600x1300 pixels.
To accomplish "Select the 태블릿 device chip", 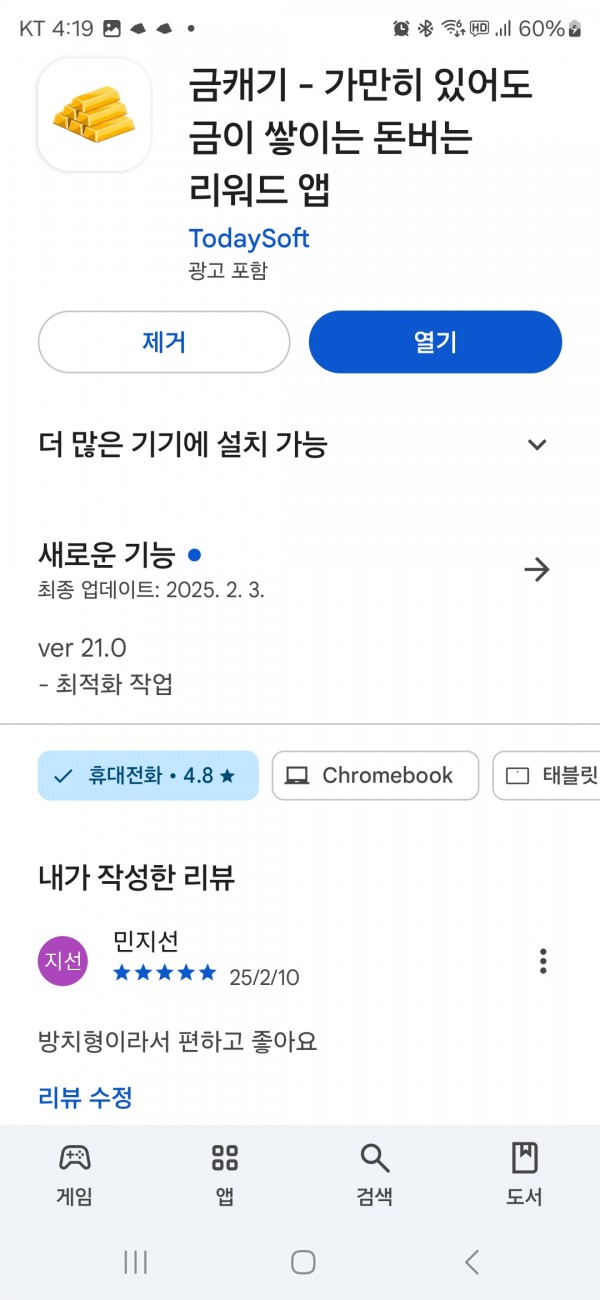I will (548, 776).
